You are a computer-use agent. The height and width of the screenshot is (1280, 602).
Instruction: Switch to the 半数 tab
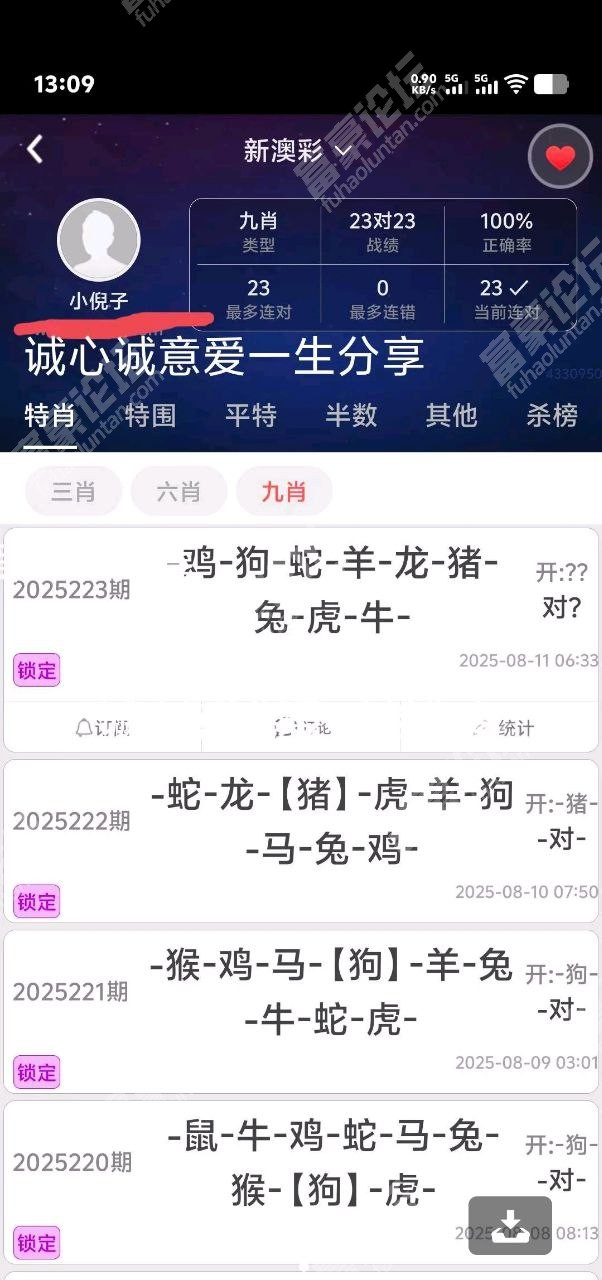click(x=351, y=415)
